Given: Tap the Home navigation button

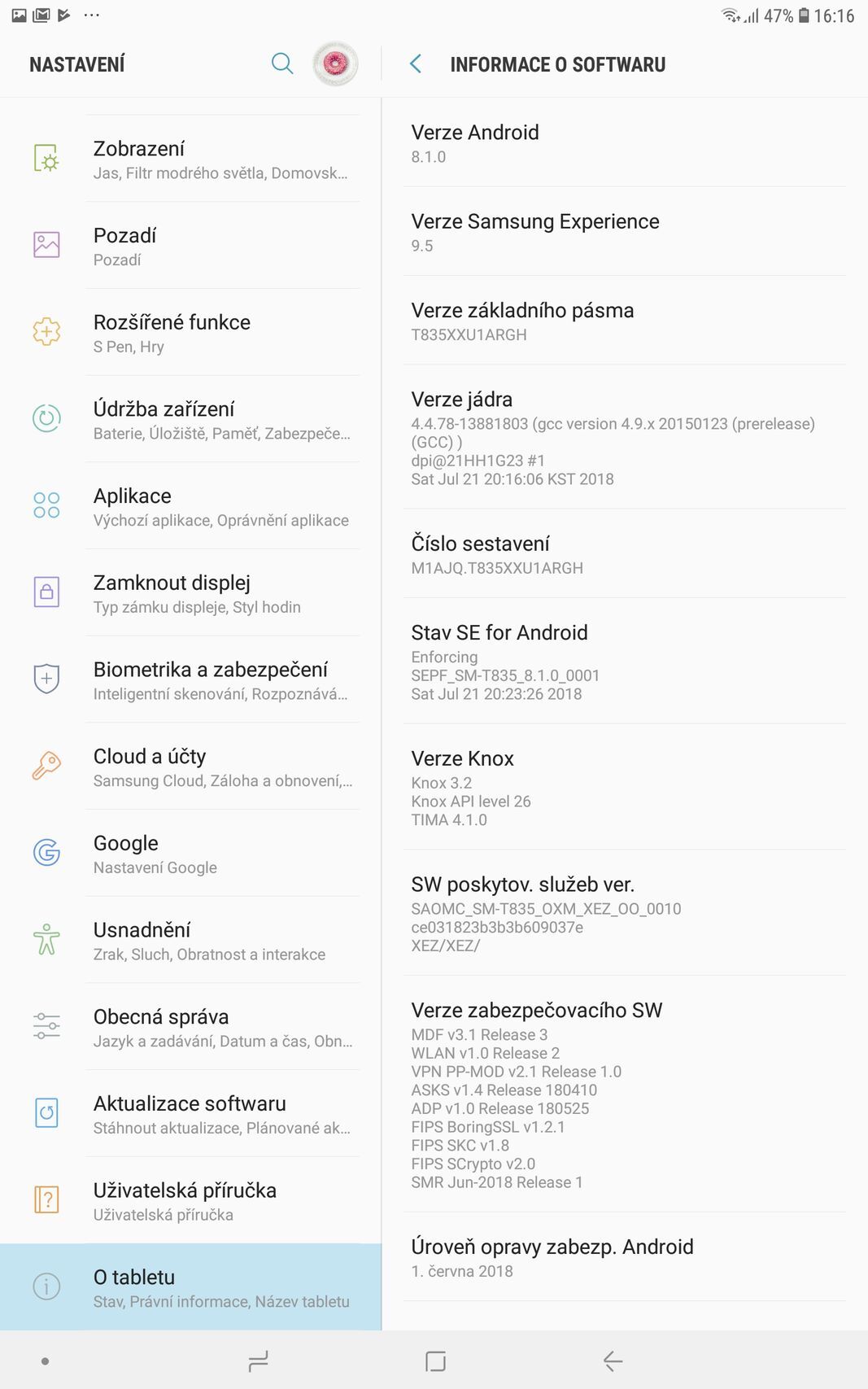Looking at the screenshot, I should click(434, 1360).
